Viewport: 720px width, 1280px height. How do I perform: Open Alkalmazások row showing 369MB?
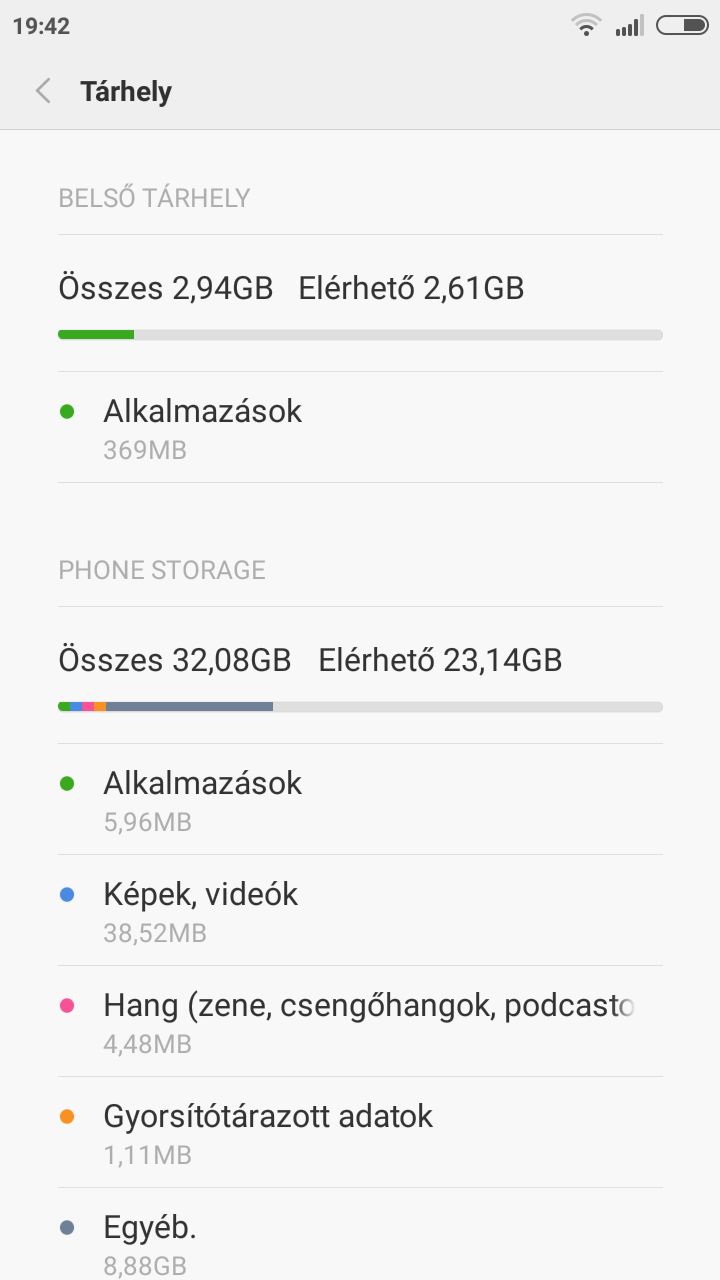pos(360,428)
